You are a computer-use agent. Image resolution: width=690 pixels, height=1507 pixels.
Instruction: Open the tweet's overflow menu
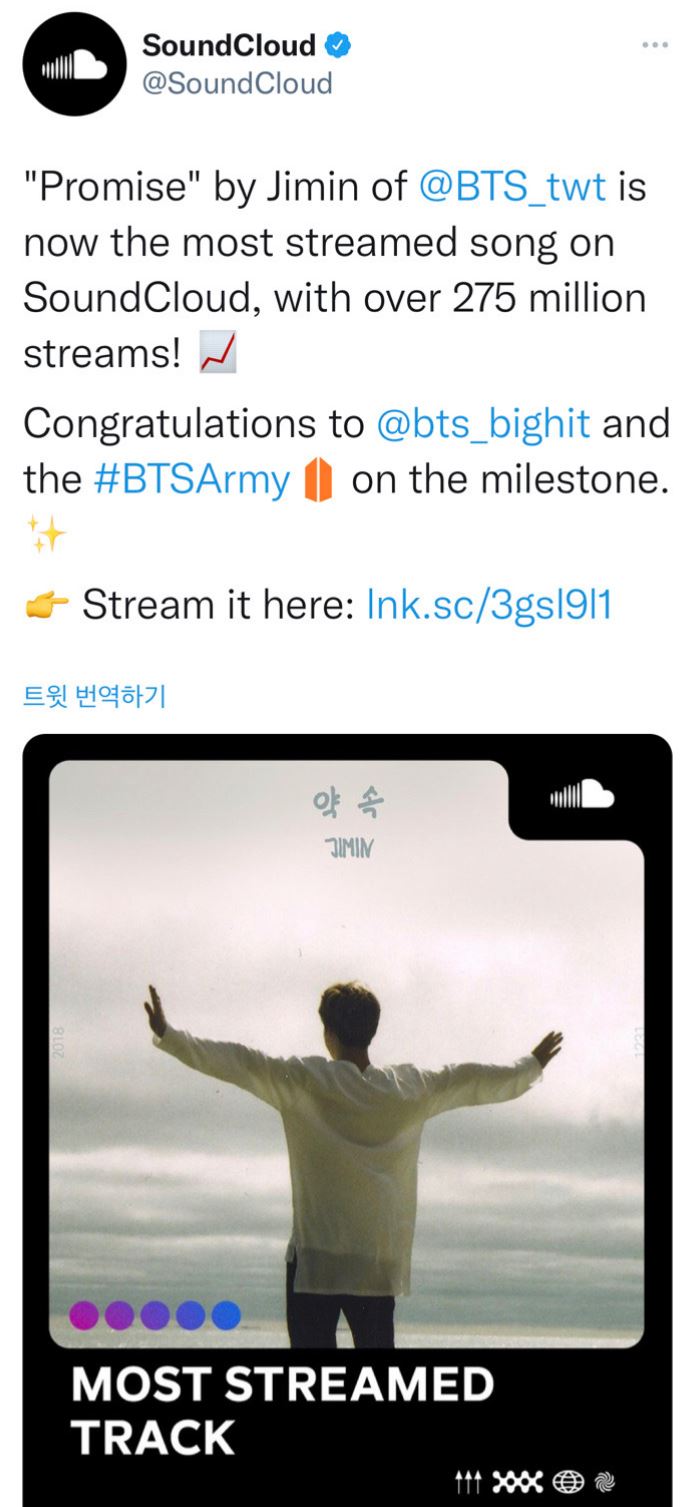click(654, 45)
